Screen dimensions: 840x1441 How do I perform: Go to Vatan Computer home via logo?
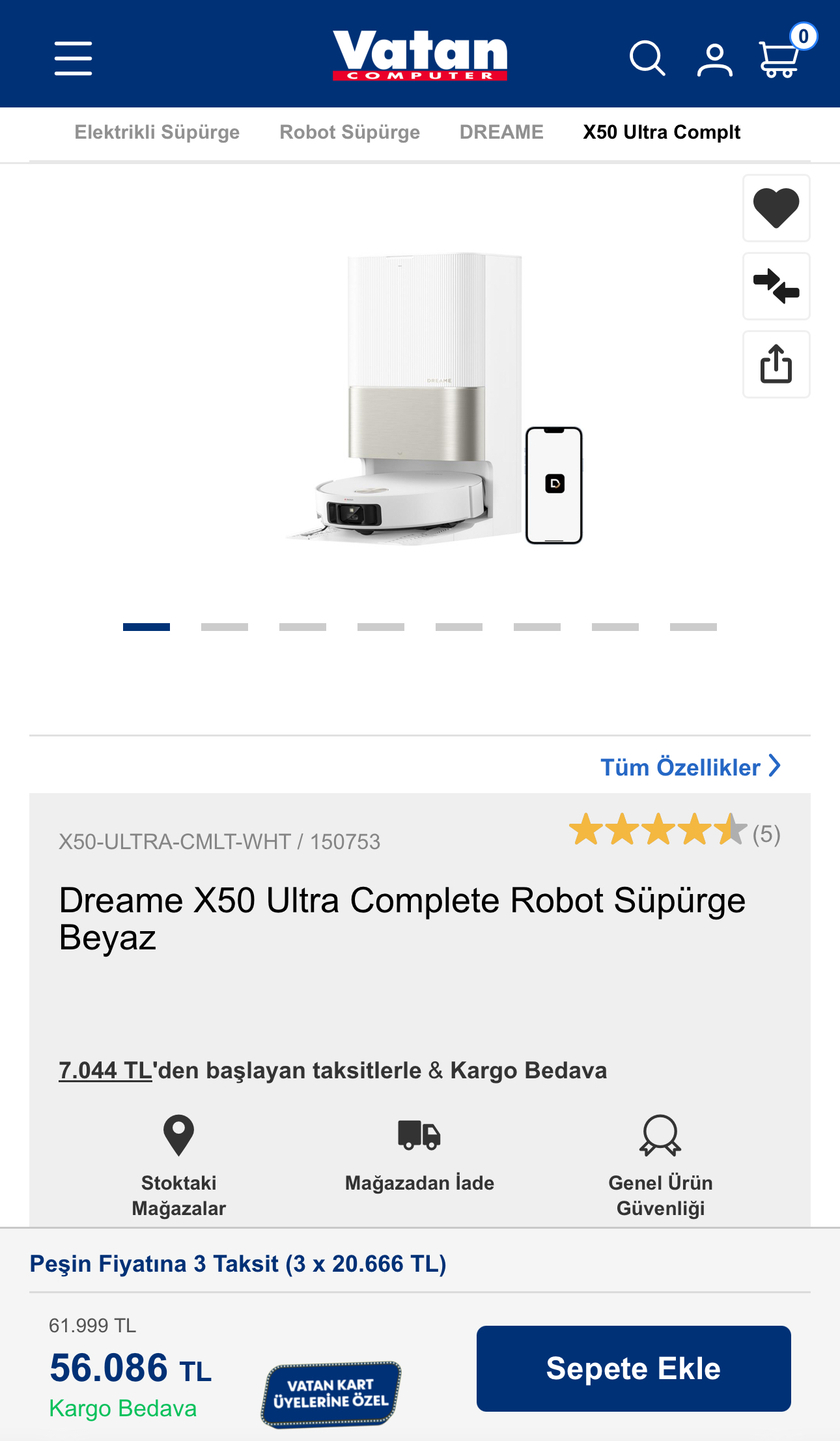(420, 55)
